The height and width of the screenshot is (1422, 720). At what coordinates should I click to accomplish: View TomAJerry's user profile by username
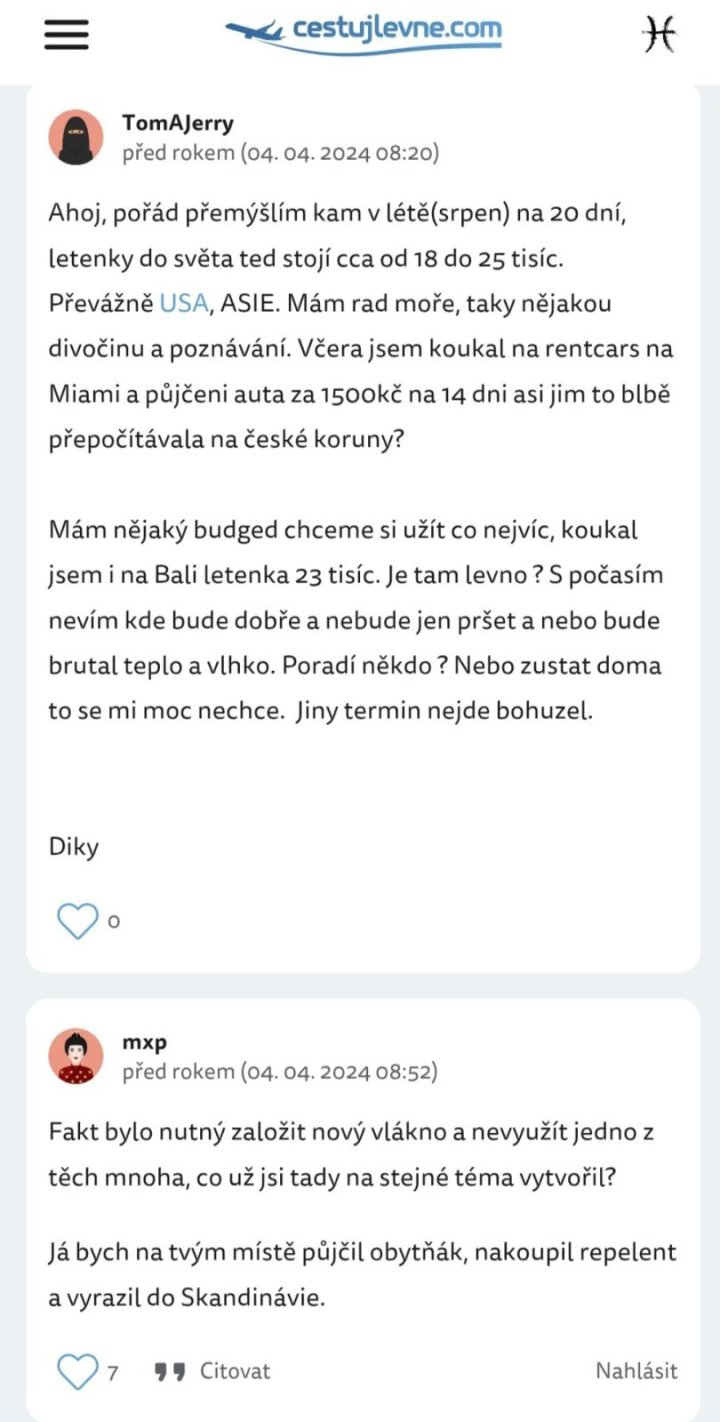click(177, 123)
